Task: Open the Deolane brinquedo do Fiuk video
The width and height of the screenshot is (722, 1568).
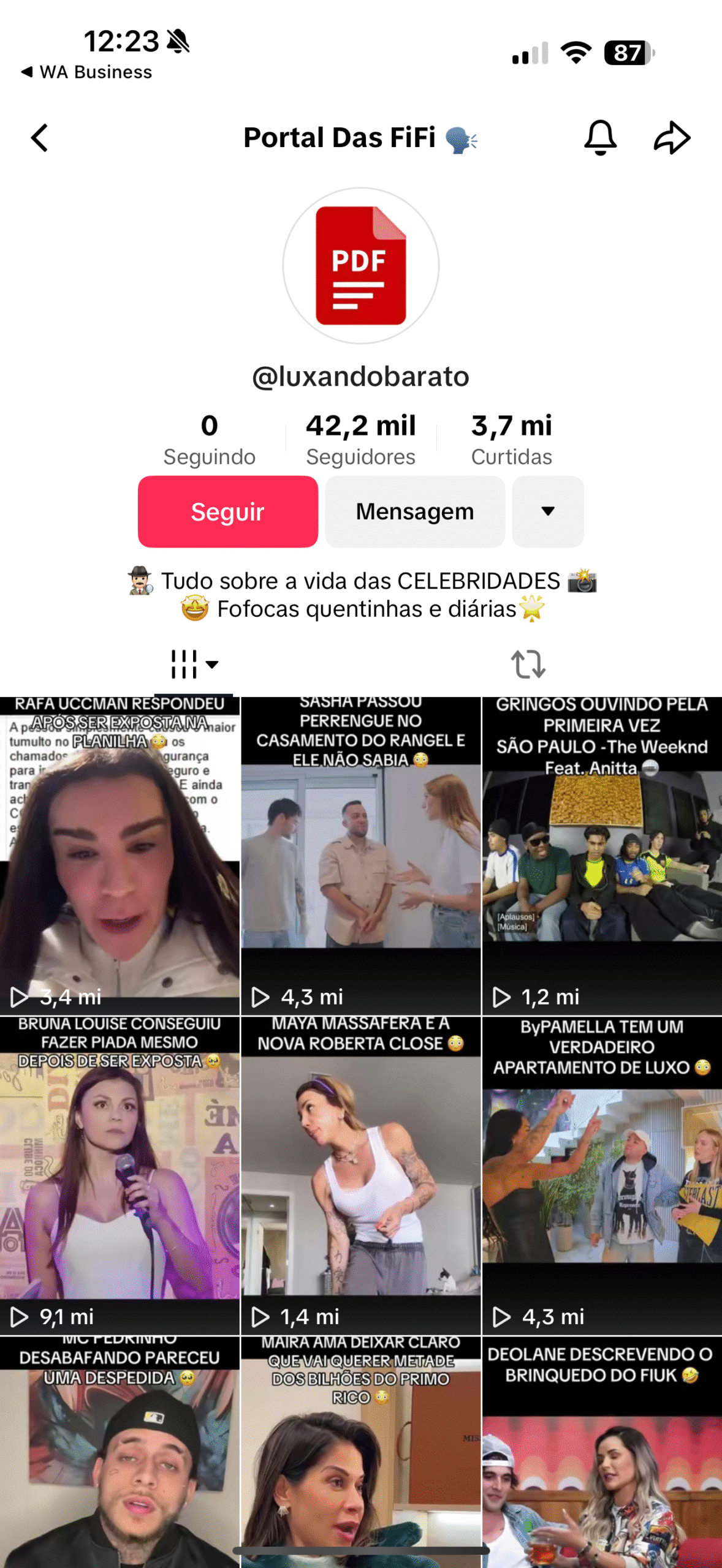Action: tap(602, 1452)
